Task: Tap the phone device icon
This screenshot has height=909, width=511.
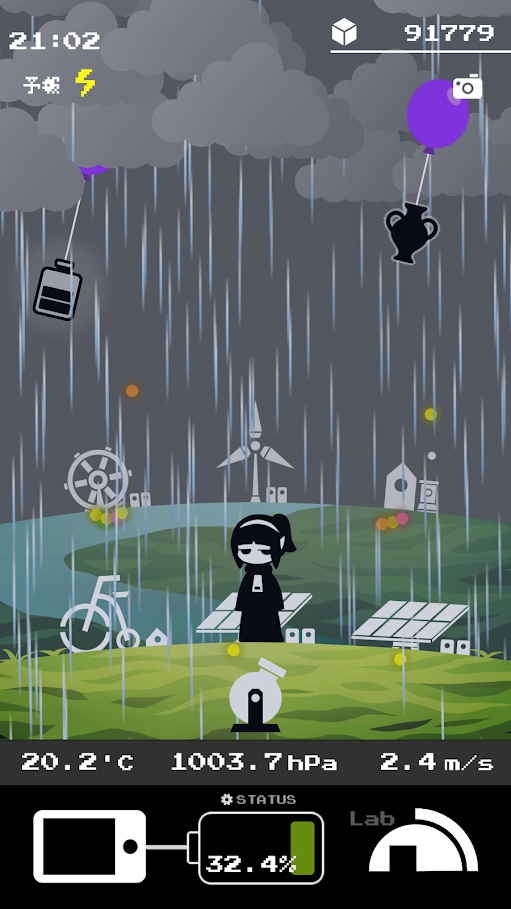Action: pos(89,846)
